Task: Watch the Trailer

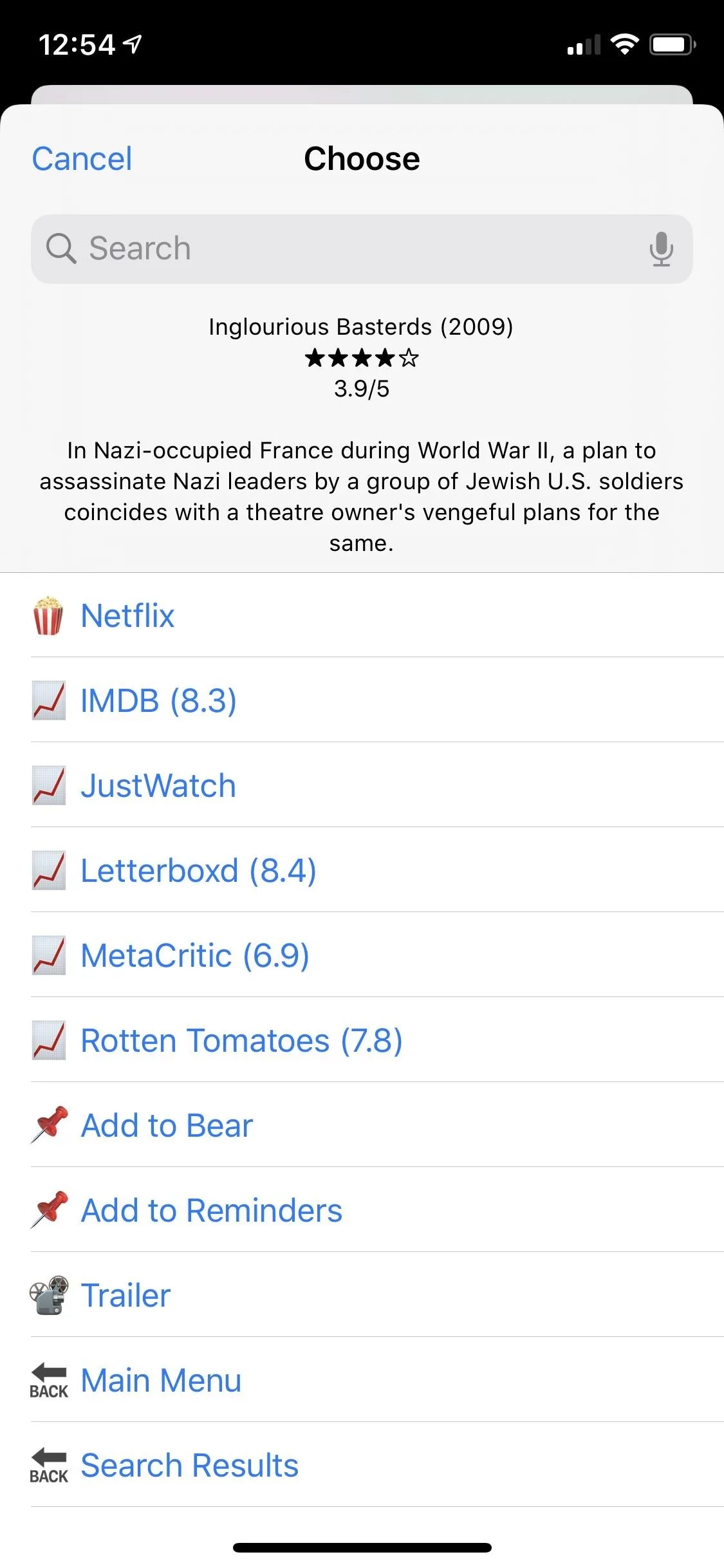Action: tap(362, 1295)
